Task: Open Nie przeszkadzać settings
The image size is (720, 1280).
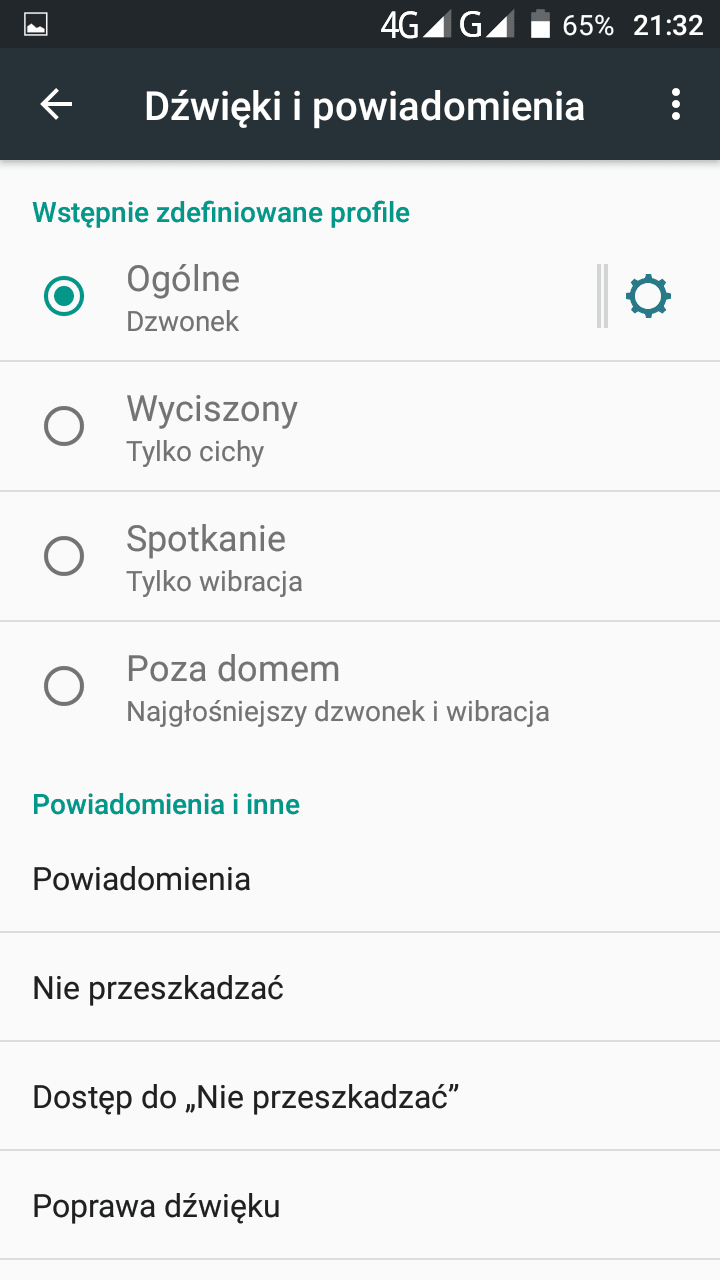Action: [360, 988]
